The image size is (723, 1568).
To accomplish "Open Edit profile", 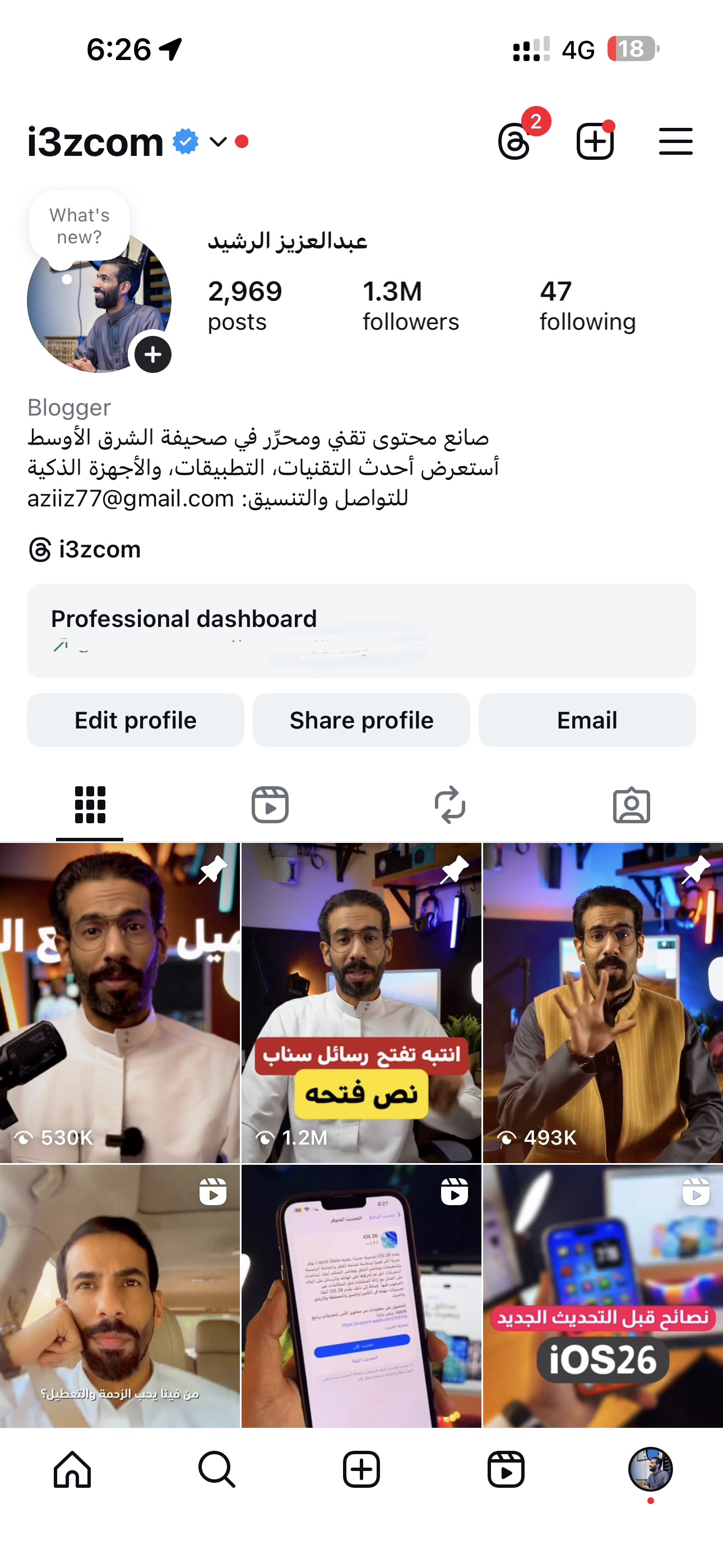I will [135, 720].
